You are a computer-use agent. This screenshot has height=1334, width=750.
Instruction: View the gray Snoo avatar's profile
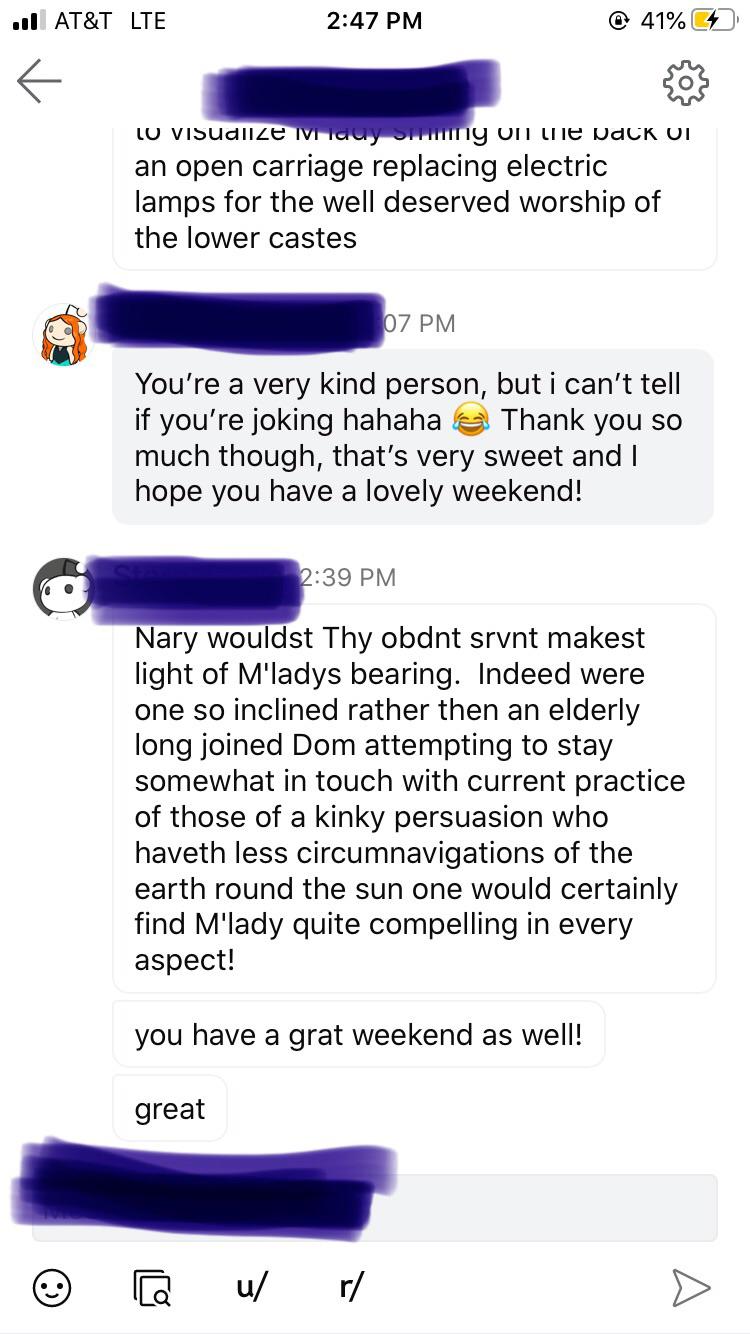coord(63,589)
